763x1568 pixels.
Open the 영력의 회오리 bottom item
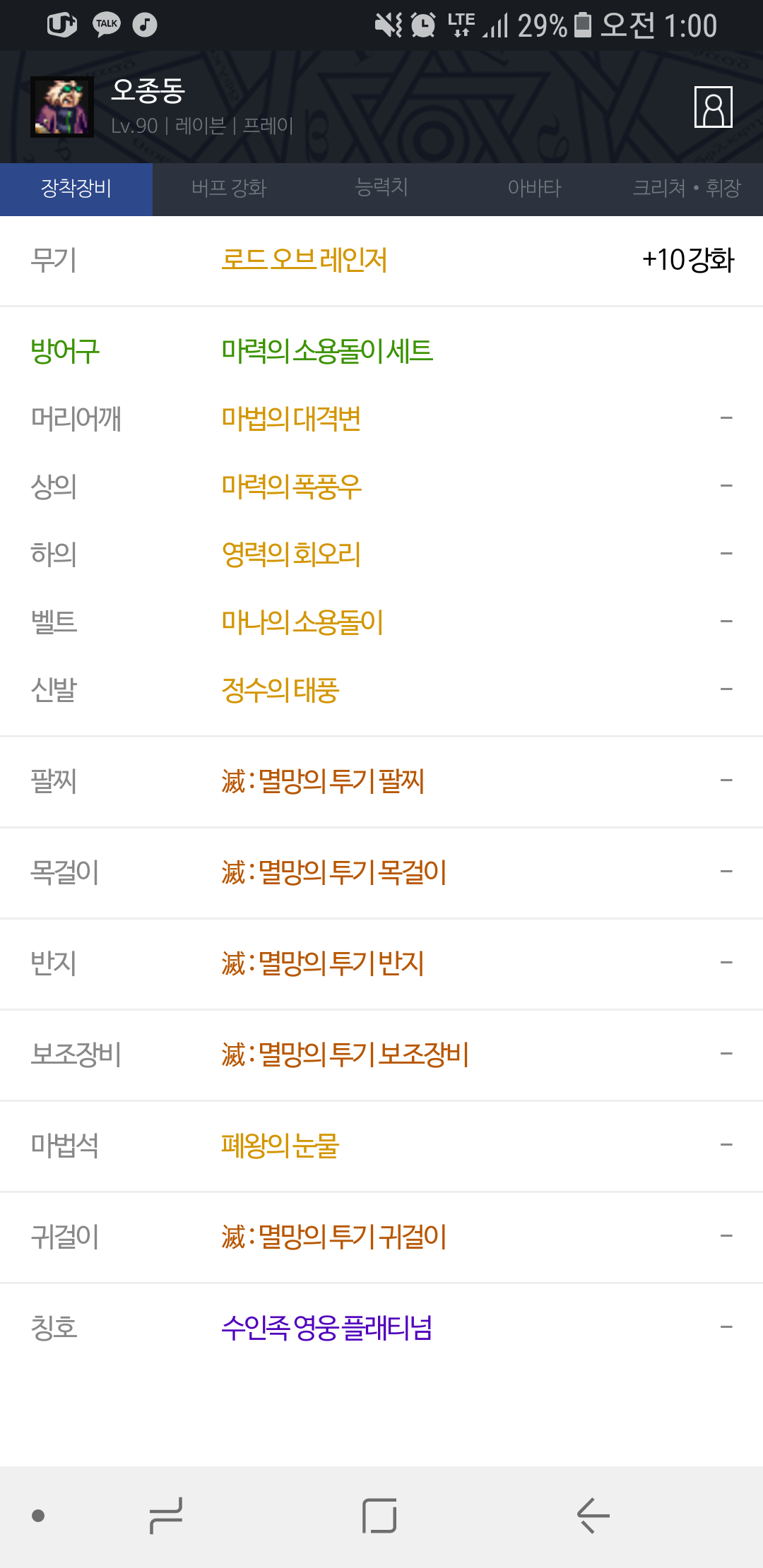tap(291, 554)
